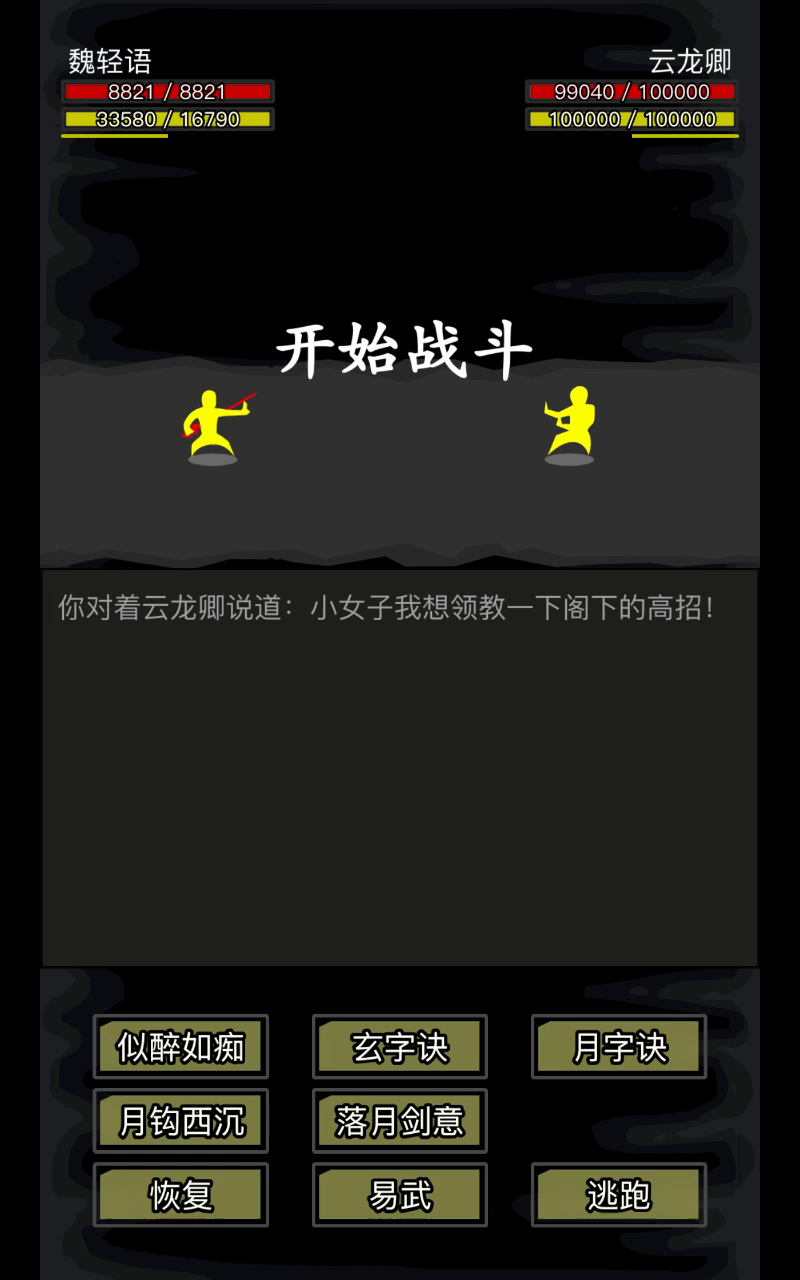Screen dimensions: 800x1280
Task: Tap 恢复 to recover health
Action: (x=181, y=1195)
